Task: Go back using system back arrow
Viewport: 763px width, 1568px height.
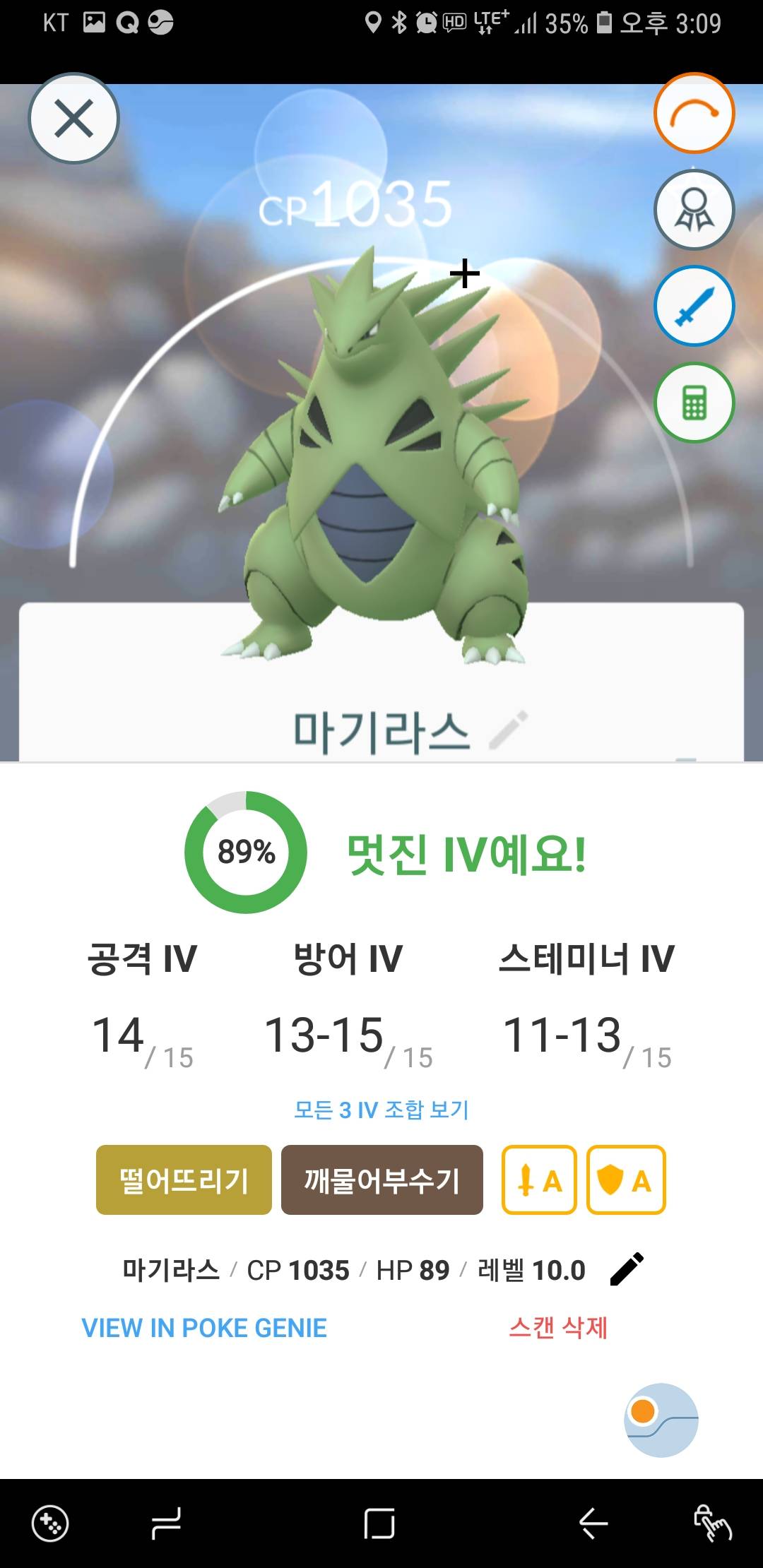Action: pyautogui.click(x=593, y=1523)
